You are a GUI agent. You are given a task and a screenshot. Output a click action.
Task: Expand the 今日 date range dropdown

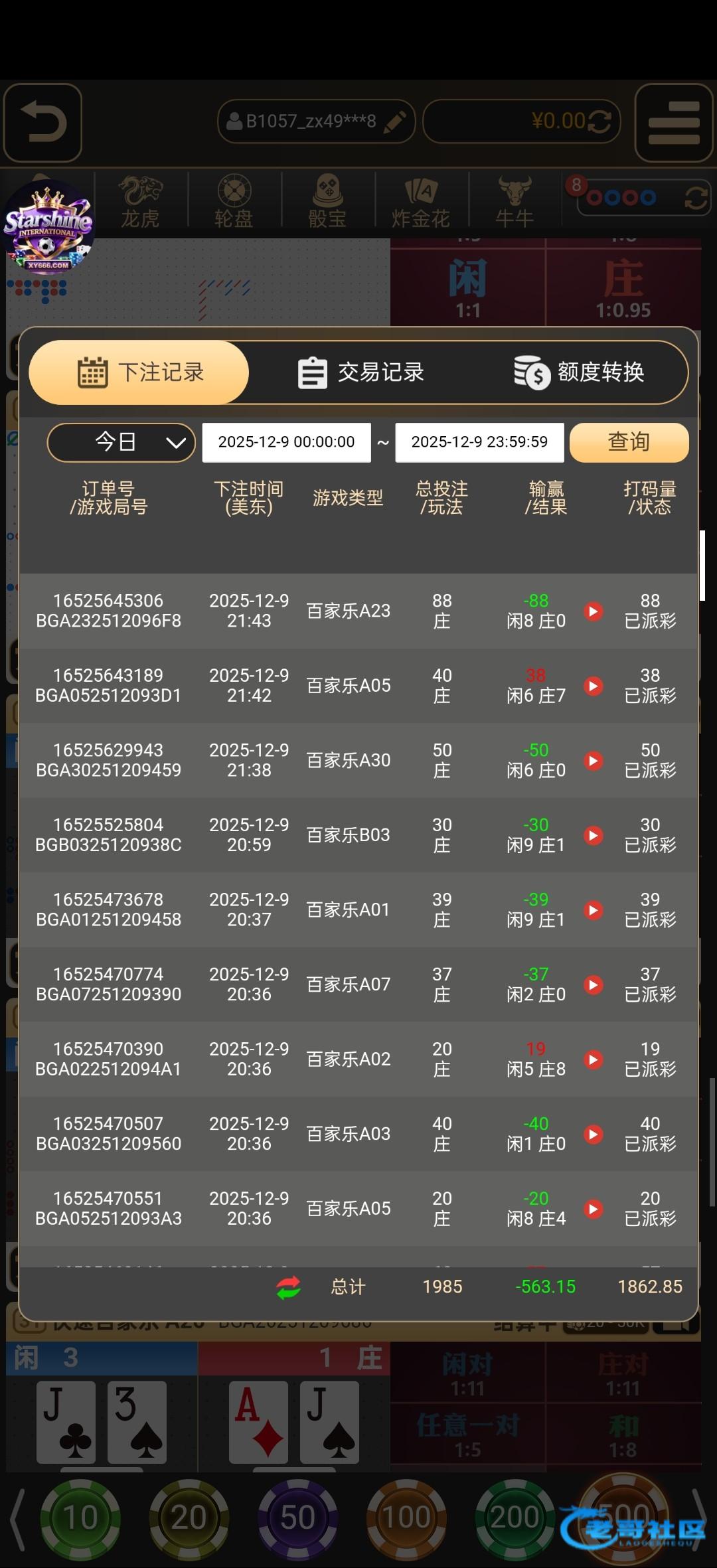coord(121,442)
